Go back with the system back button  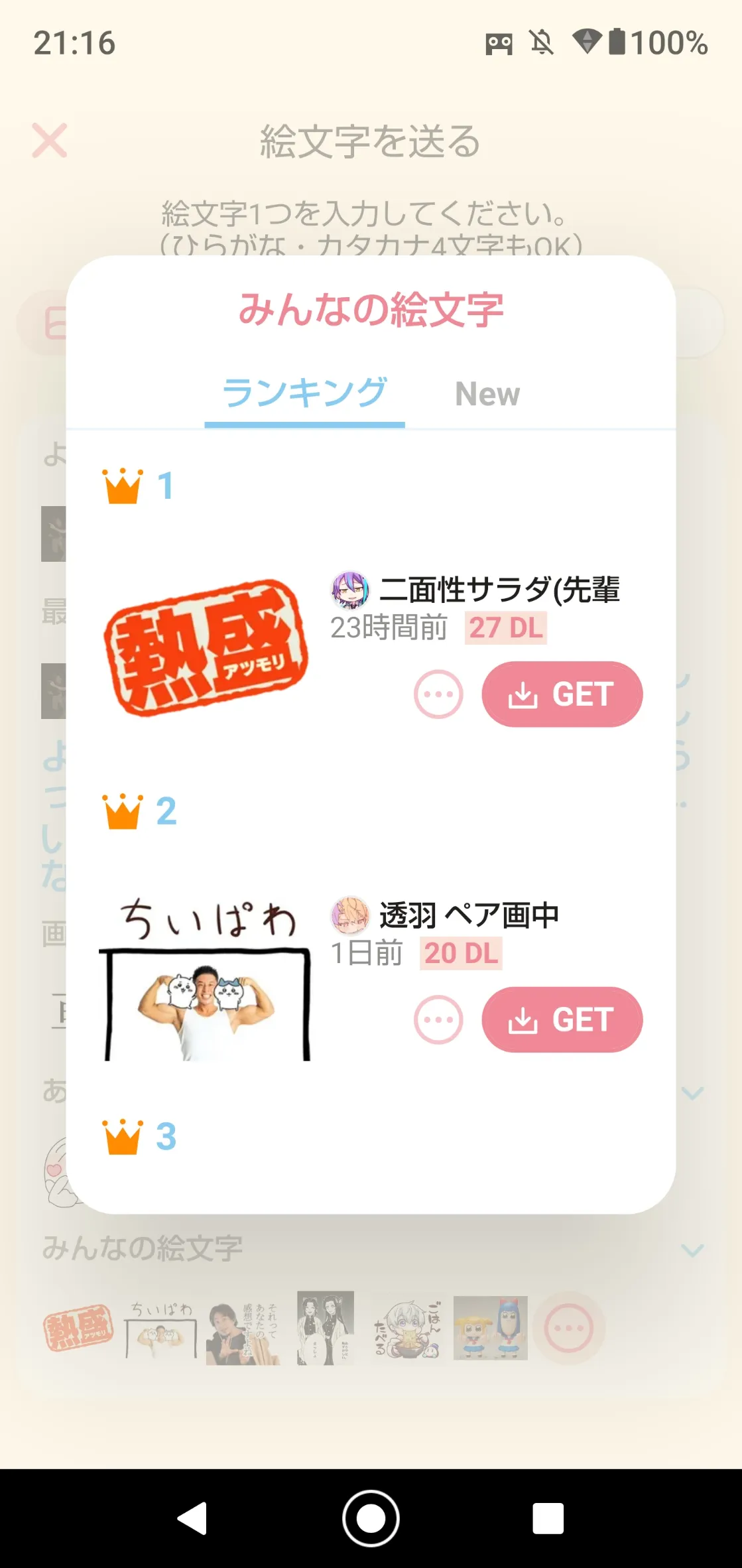coord(192,1518)
